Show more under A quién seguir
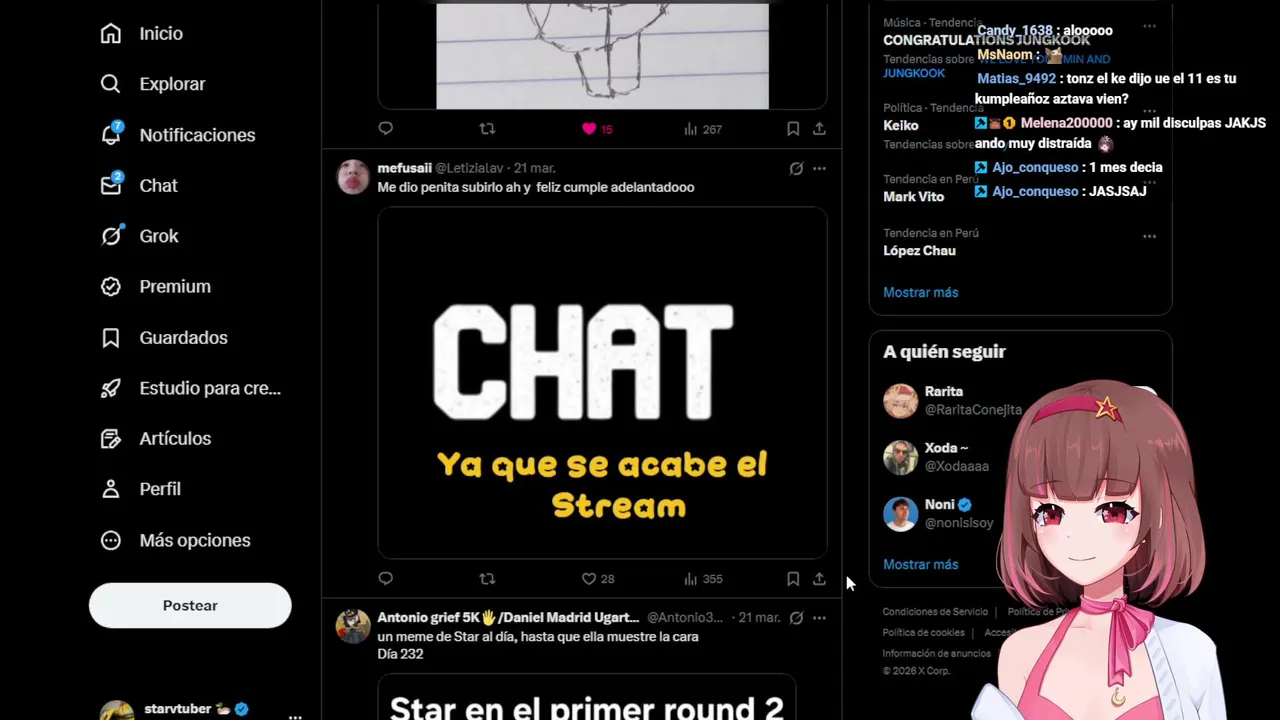This screenshot has height=720, width=1280. click(x=920, y=564)
